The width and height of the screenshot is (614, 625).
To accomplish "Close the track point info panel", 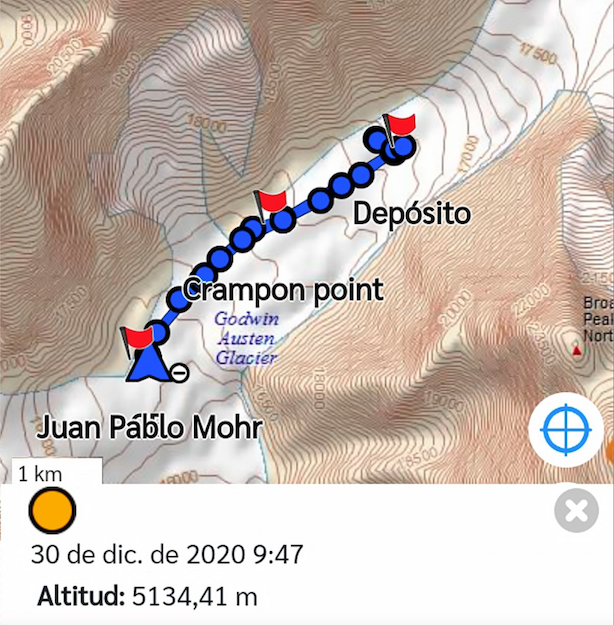I will (x=575, y=511).
